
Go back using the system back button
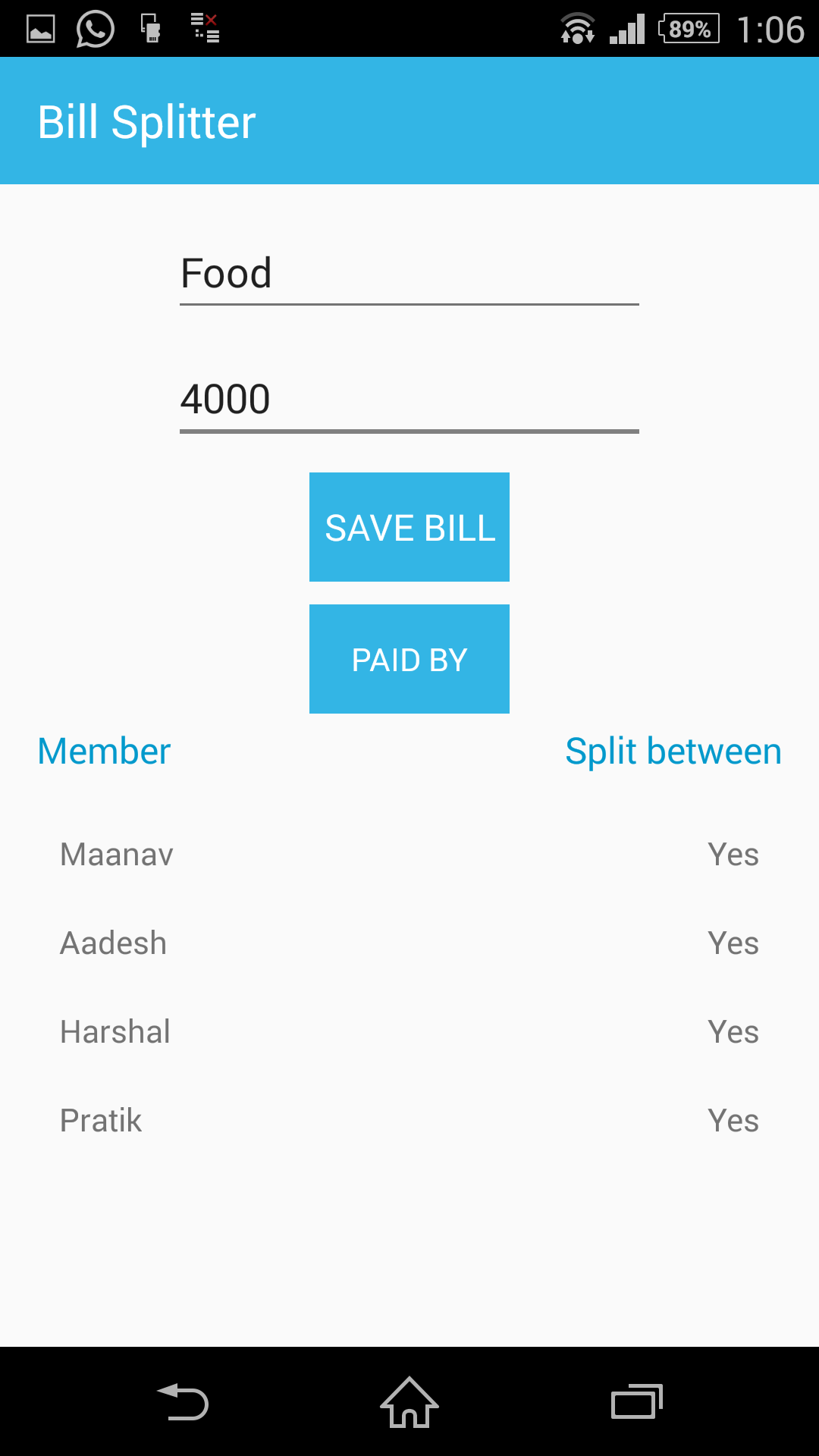tap(183, 1402)
